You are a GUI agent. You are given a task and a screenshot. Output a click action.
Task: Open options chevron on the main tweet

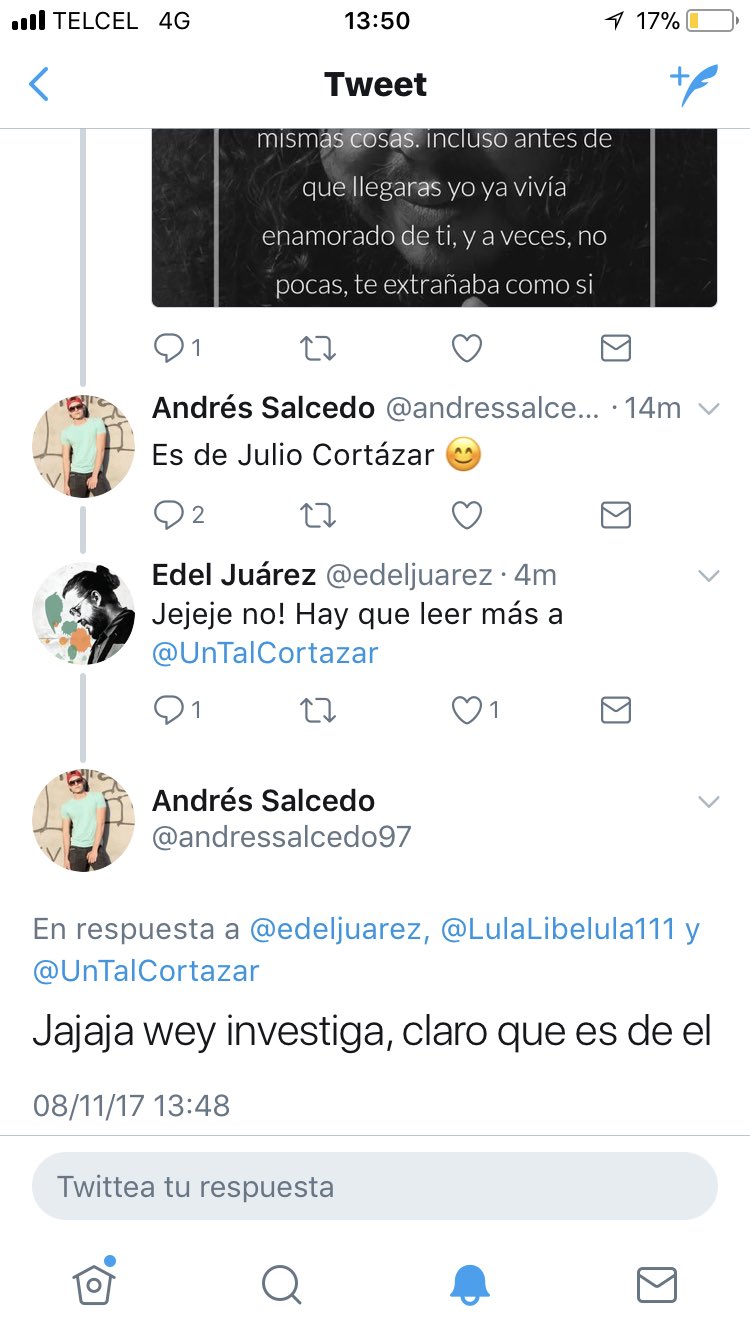pos(708,802)
